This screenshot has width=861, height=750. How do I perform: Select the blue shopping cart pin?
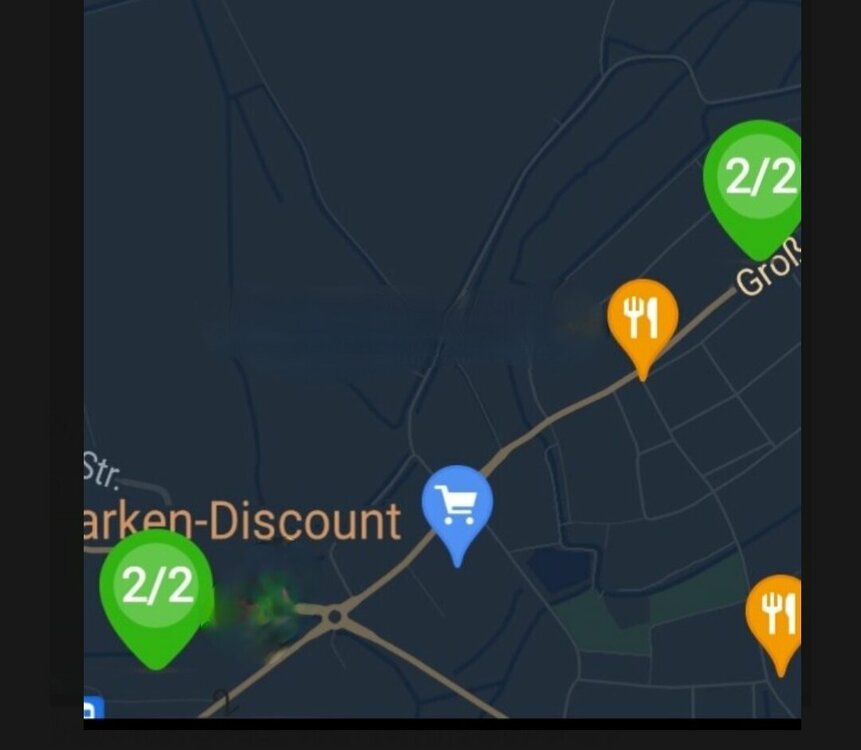pos(457,505)
